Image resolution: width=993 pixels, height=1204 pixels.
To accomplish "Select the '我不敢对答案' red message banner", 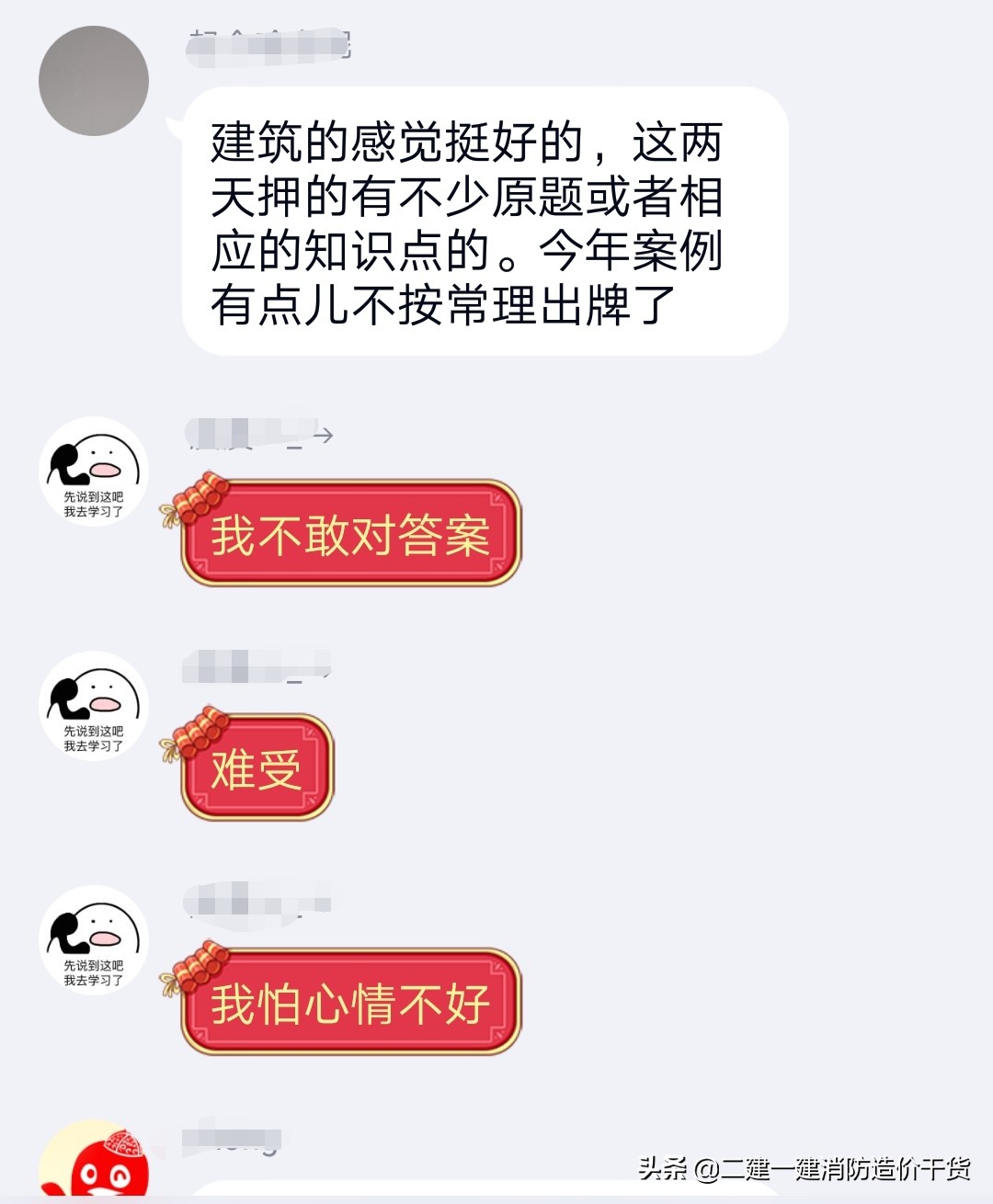I will tap(351, 538).
